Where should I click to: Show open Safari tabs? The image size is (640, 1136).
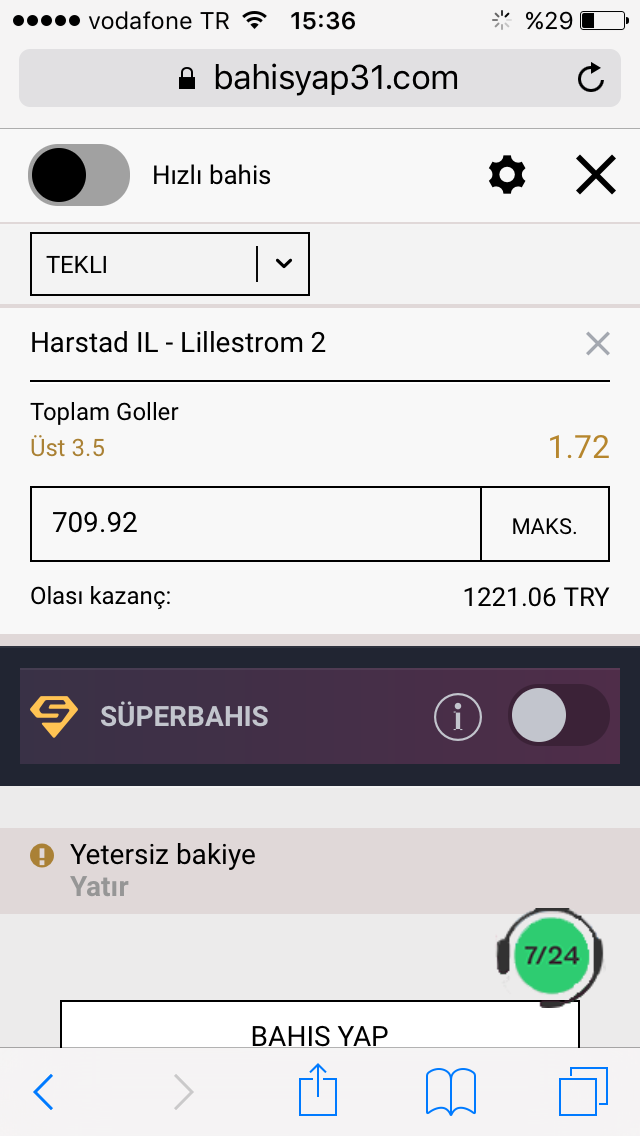pos(583,1091)
